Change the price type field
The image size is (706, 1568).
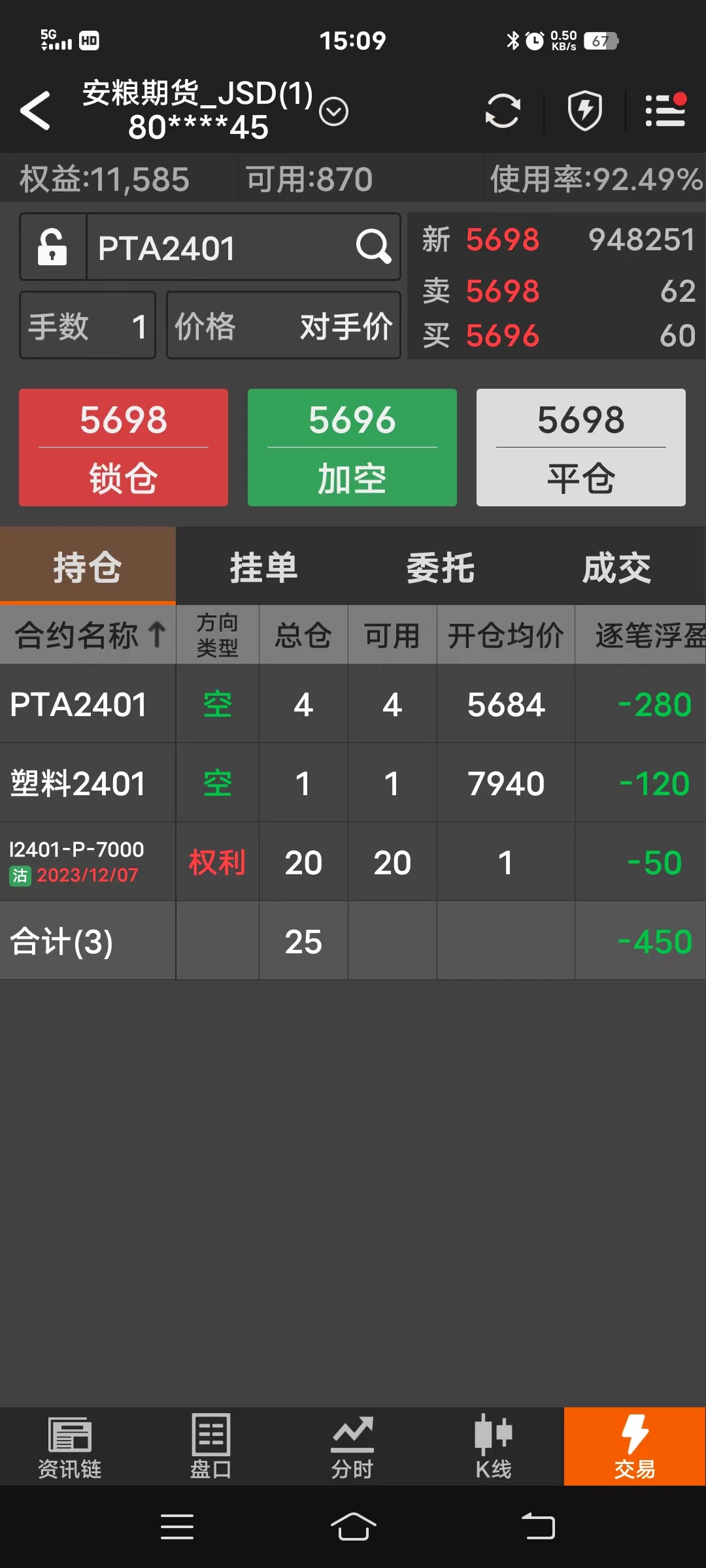tap(283, 325)
